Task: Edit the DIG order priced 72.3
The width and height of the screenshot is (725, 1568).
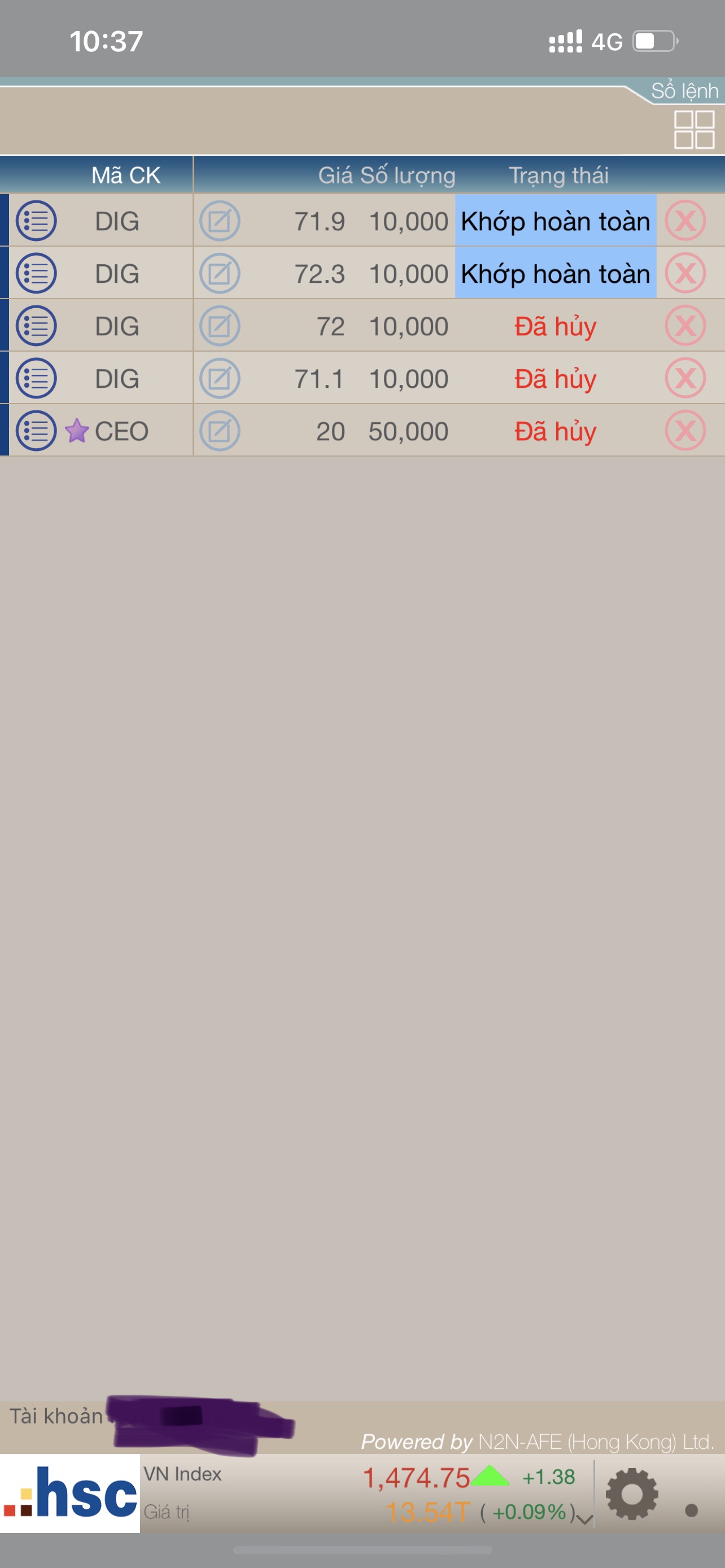Action: click(220, 273)
